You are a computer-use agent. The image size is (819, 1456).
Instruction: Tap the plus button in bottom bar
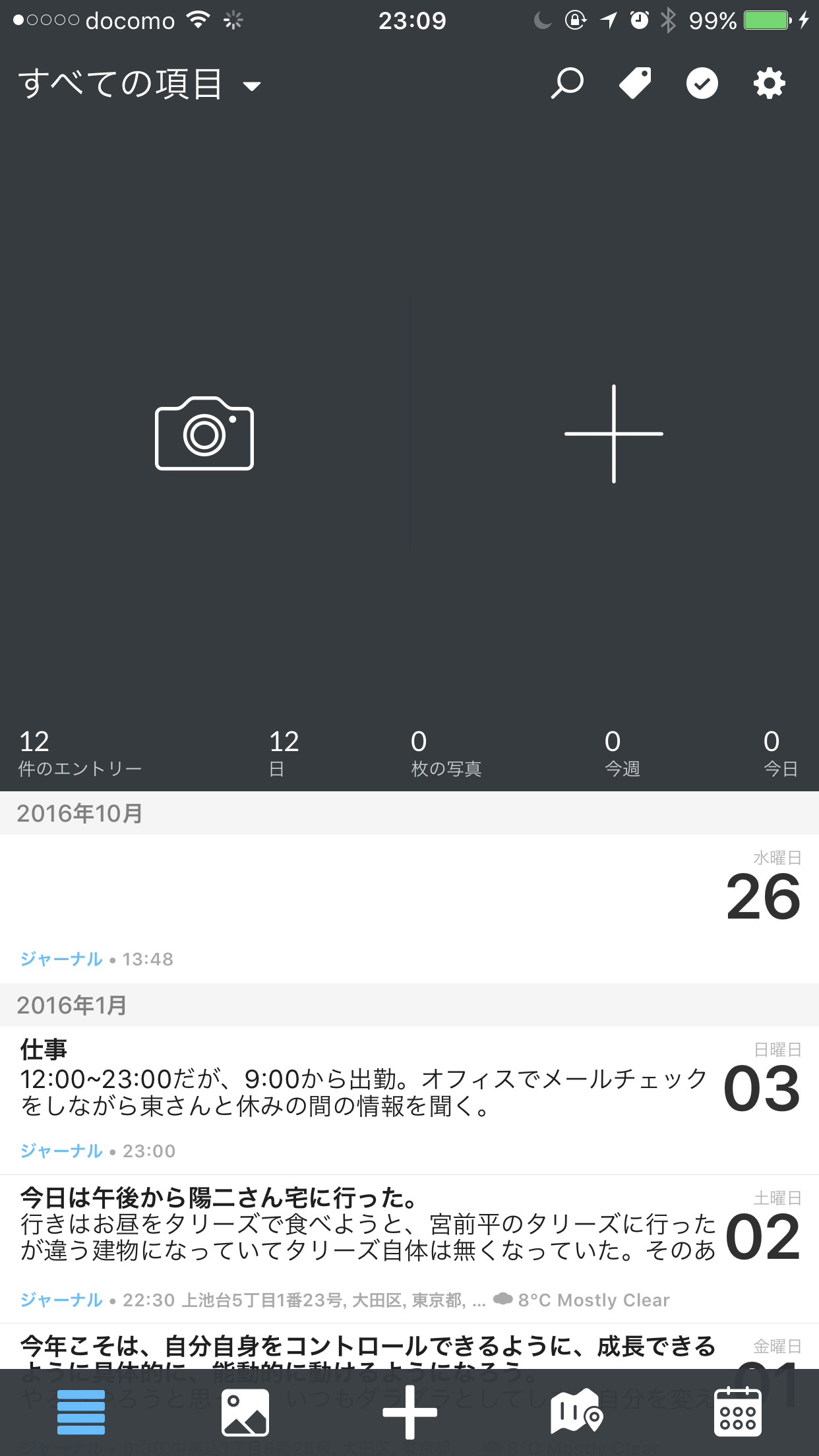tap(409, 1412)
